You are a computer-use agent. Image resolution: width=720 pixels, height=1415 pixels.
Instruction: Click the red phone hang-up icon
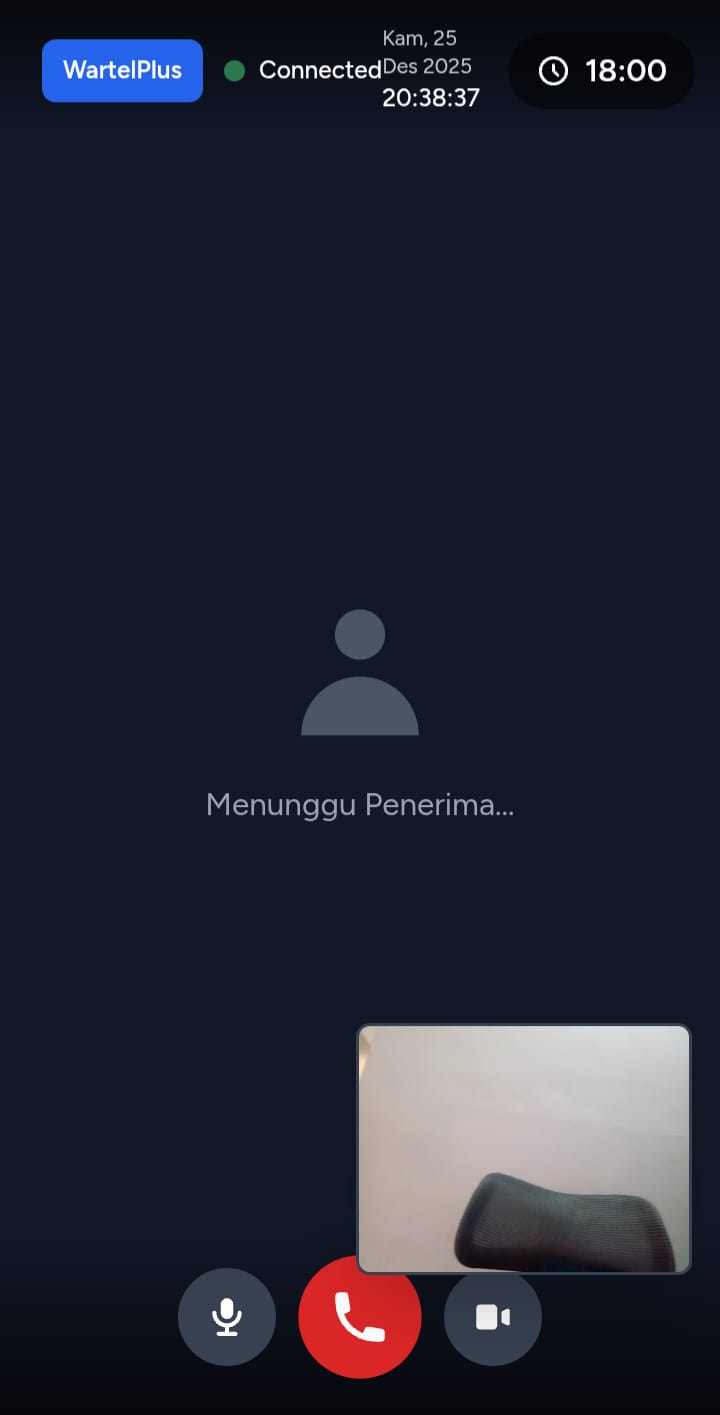(359, 1316)
